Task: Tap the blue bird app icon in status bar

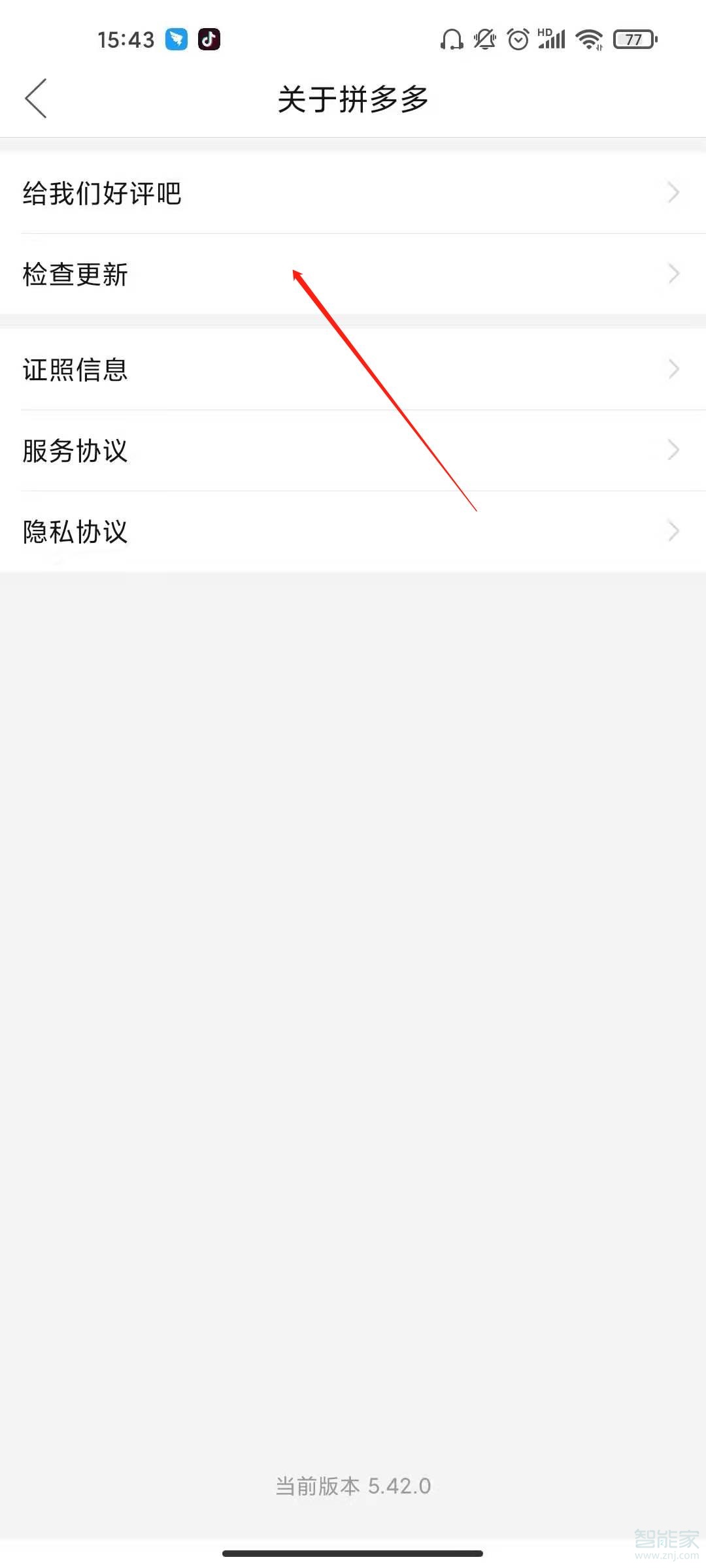Action: [173, 38]
